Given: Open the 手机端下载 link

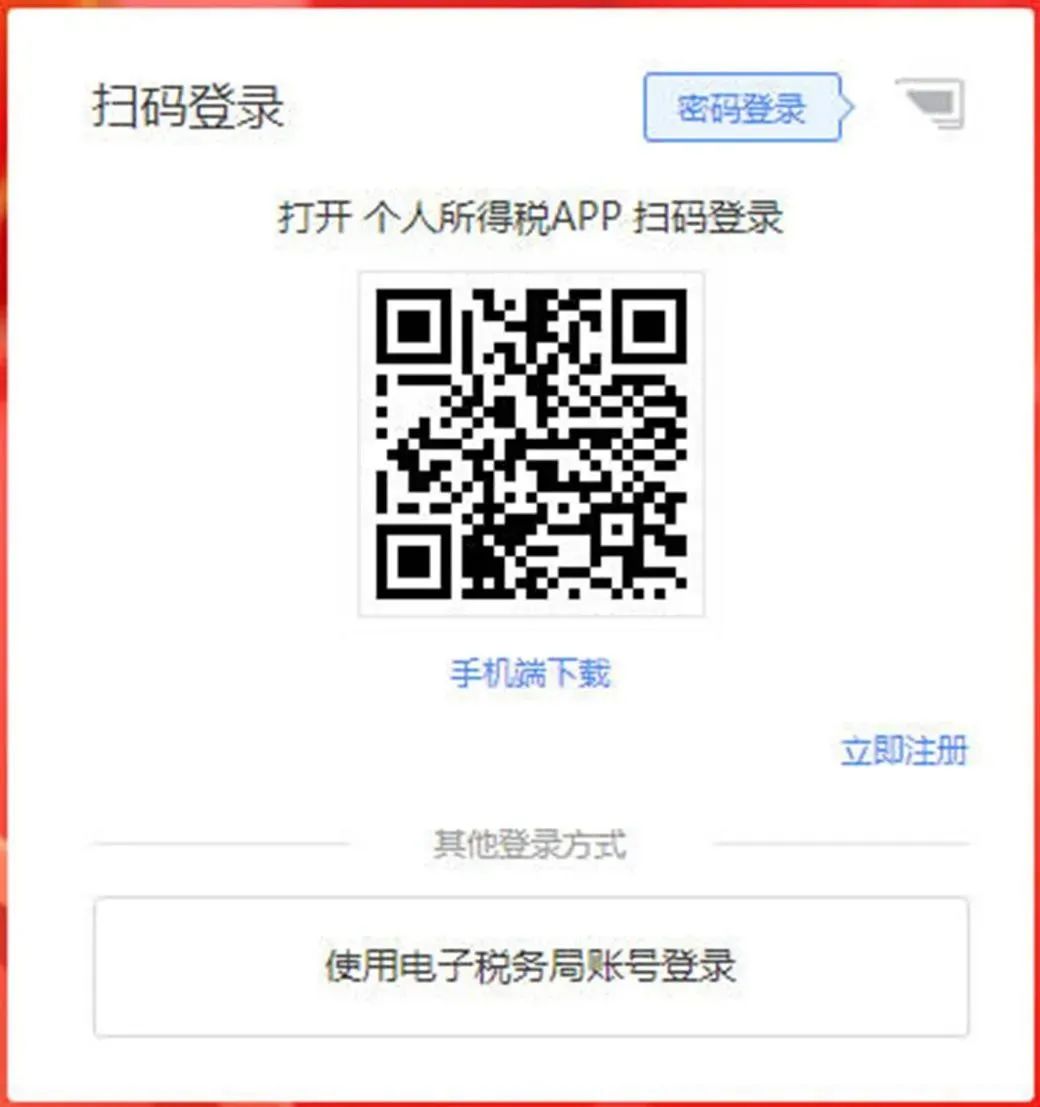Looking at the screenshot, I should 530,673.
